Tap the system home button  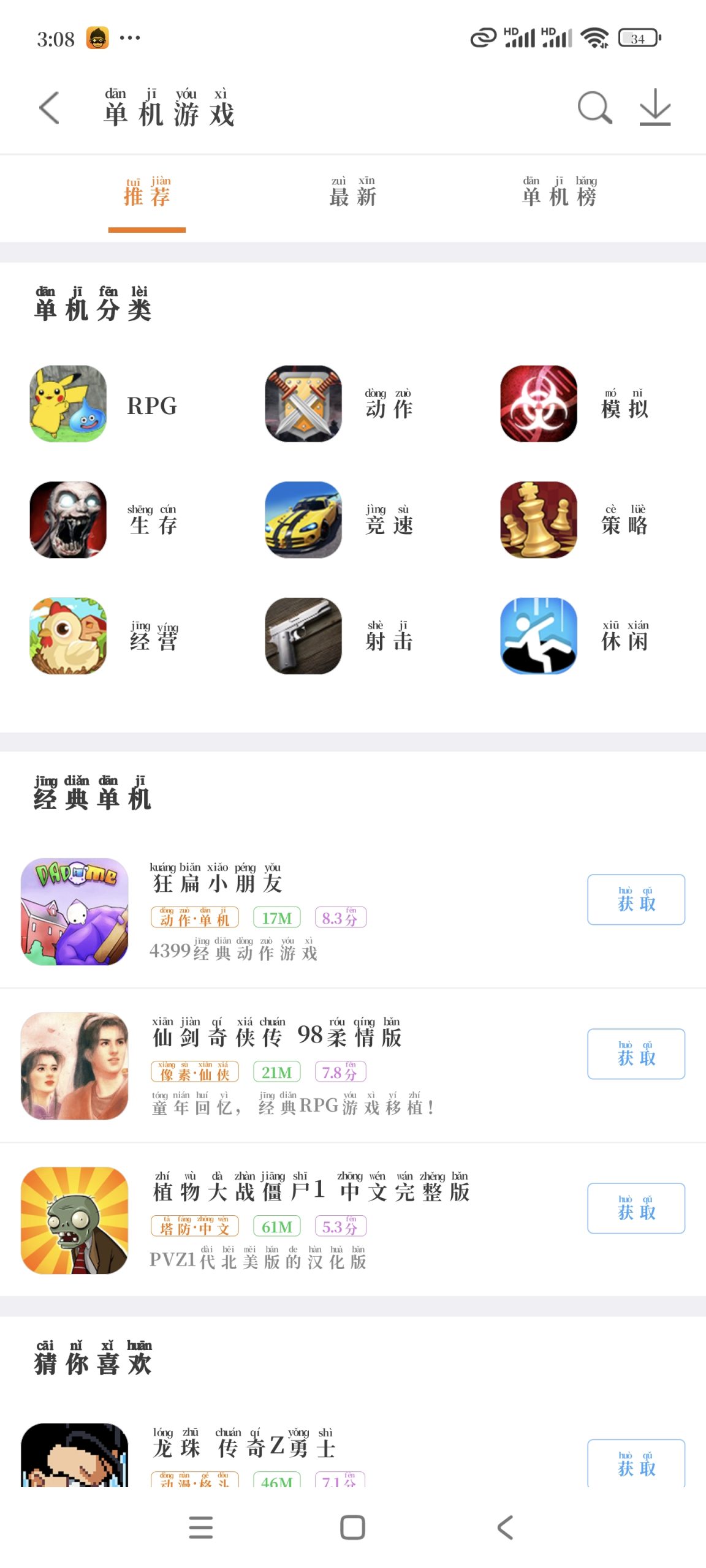(x=352, y=1528)
